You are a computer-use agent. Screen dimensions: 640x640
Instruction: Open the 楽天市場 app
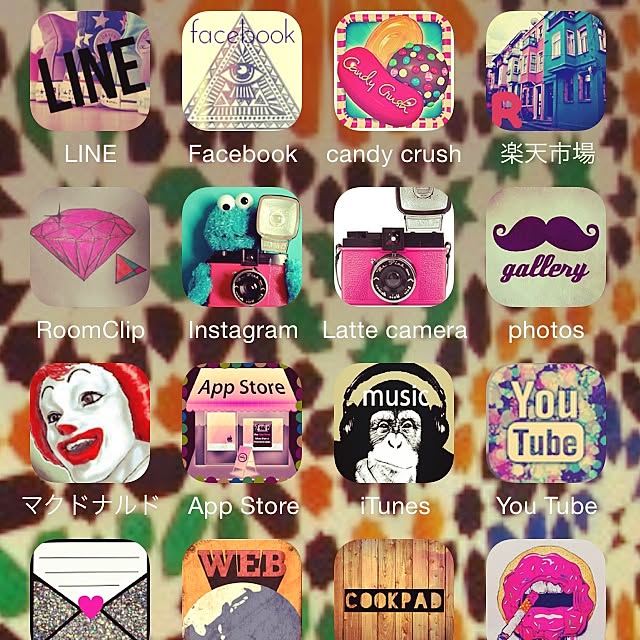[546, 72]
